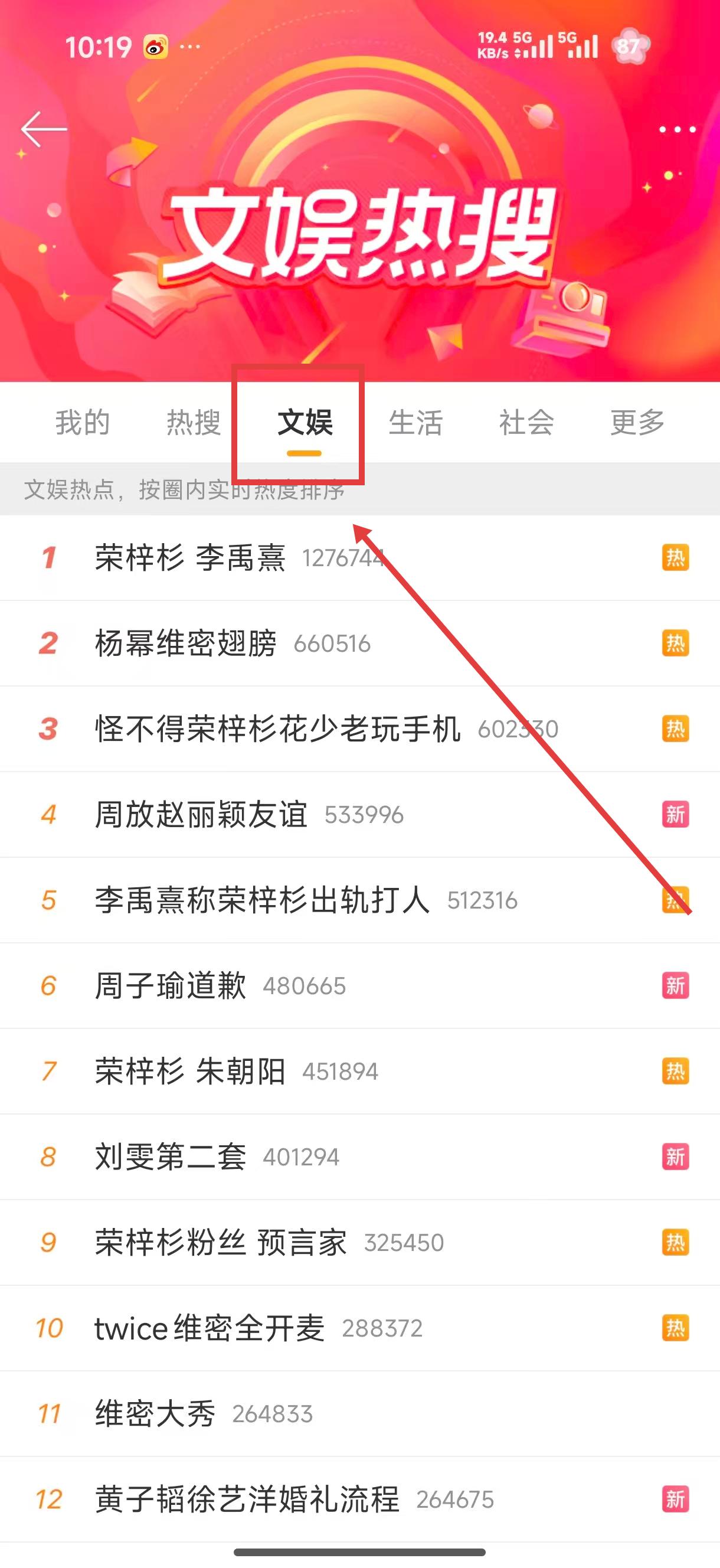Screen dimensions: 720x1568
Task: Open the three-dot overflow menu
Action: pos(676,129)
